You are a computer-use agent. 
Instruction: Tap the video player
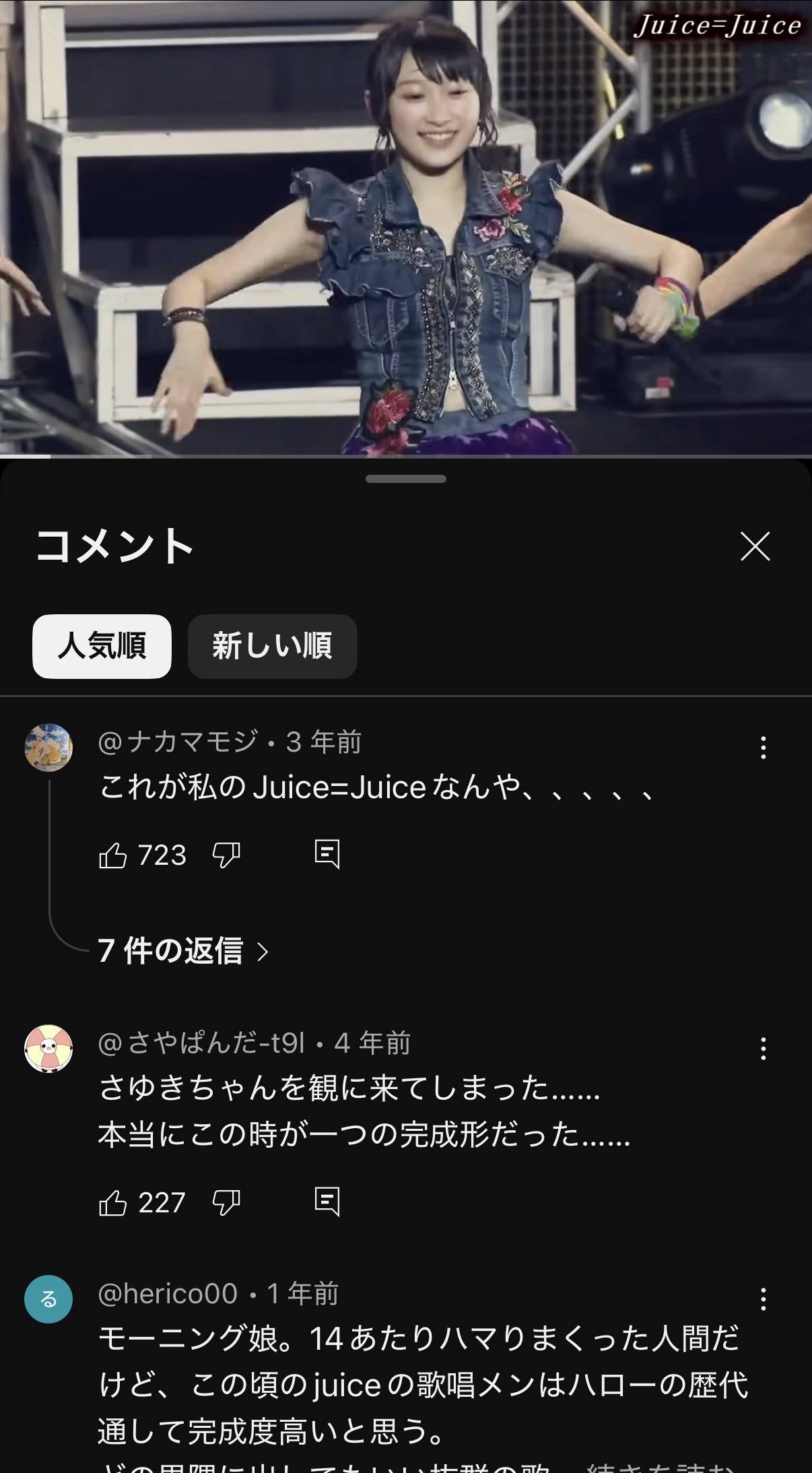[x=406, y=228]
